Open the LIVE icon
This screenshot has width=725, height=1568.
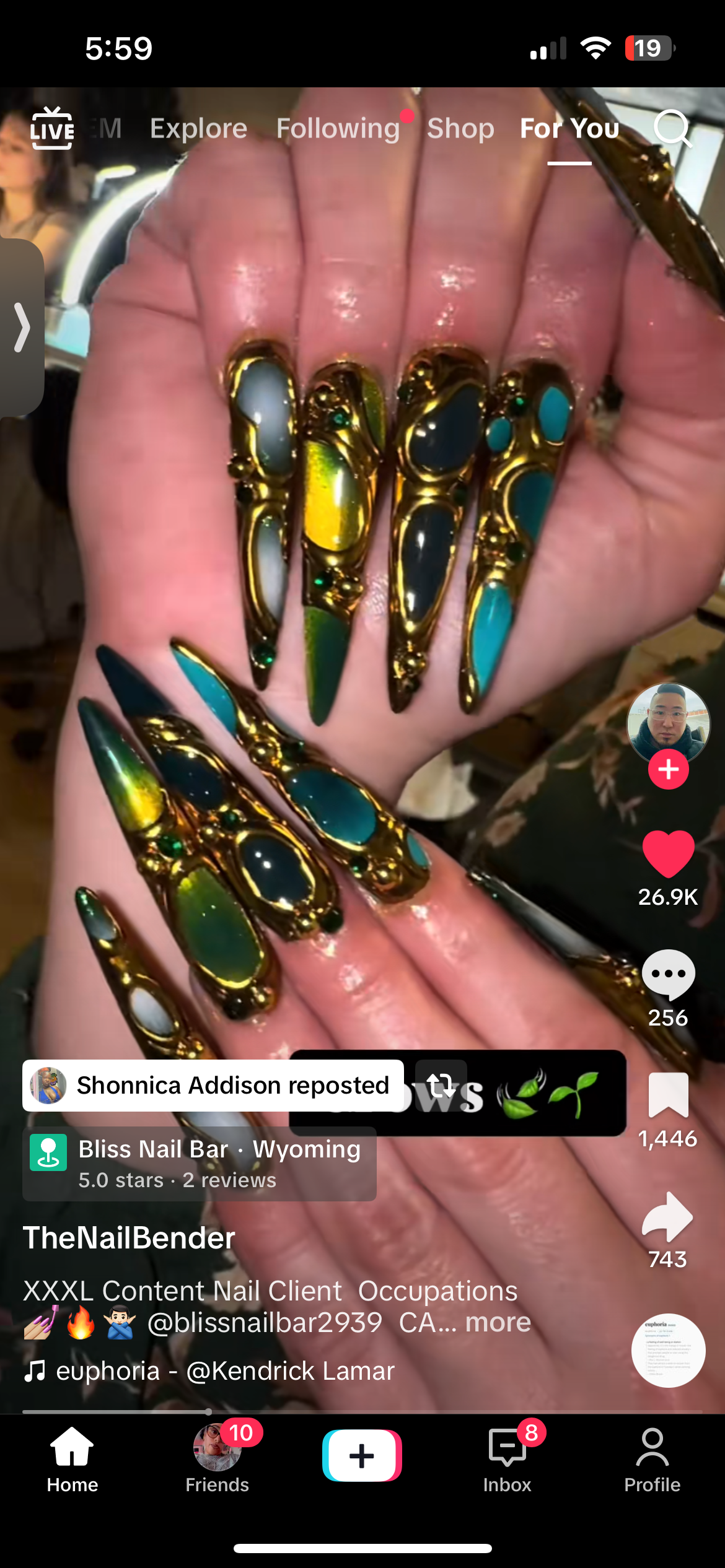(x=52, y=129)
